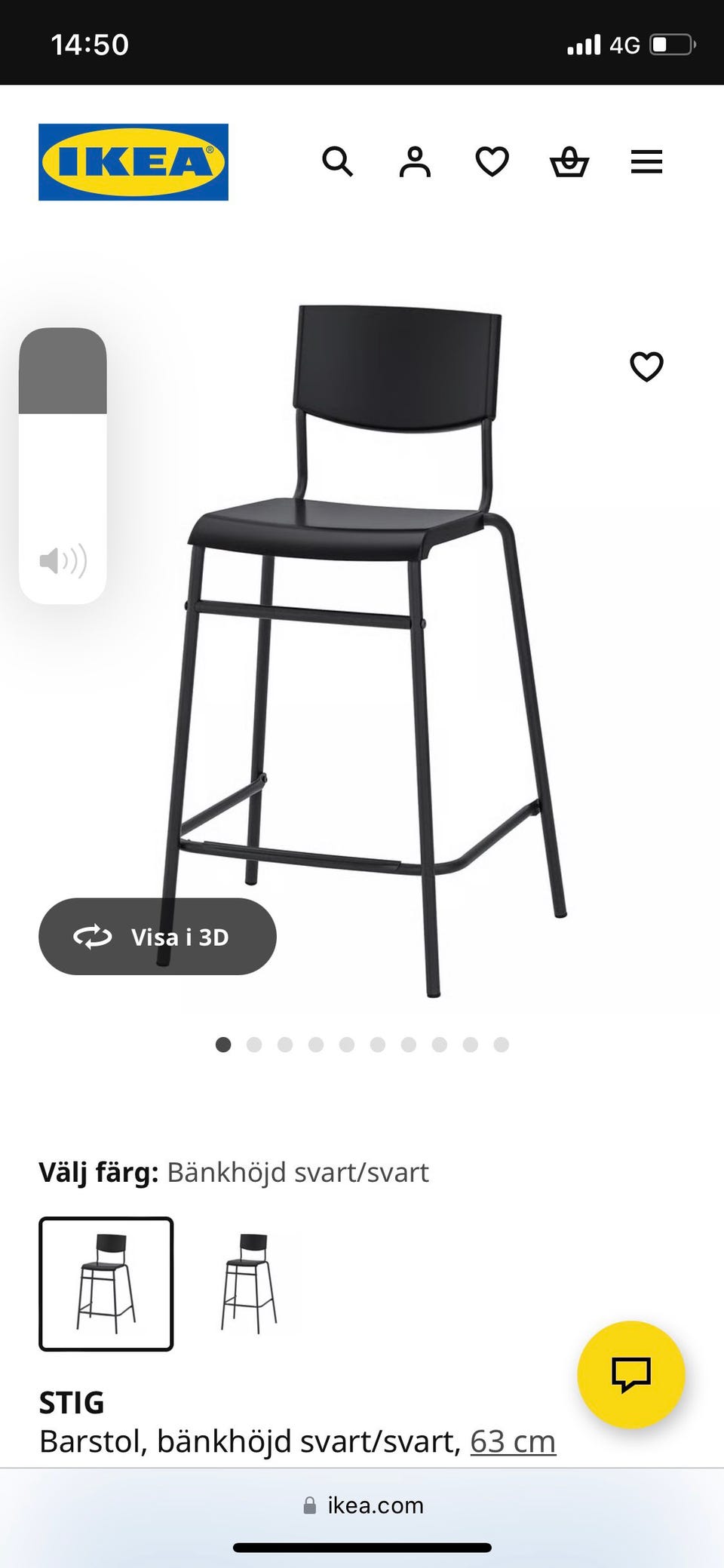Open the STIG bar stool product image
Screen dimensions: 724x1568
click(x=377, y=649)
